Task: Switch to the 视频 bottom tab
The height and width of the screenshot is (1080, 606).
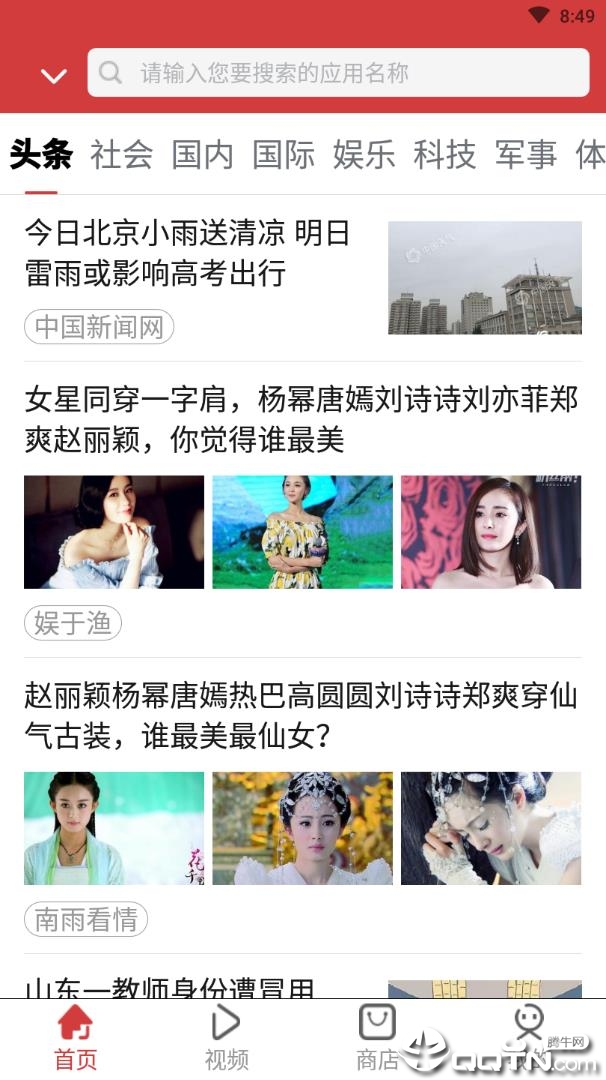Action: (x=226, y=1040)
